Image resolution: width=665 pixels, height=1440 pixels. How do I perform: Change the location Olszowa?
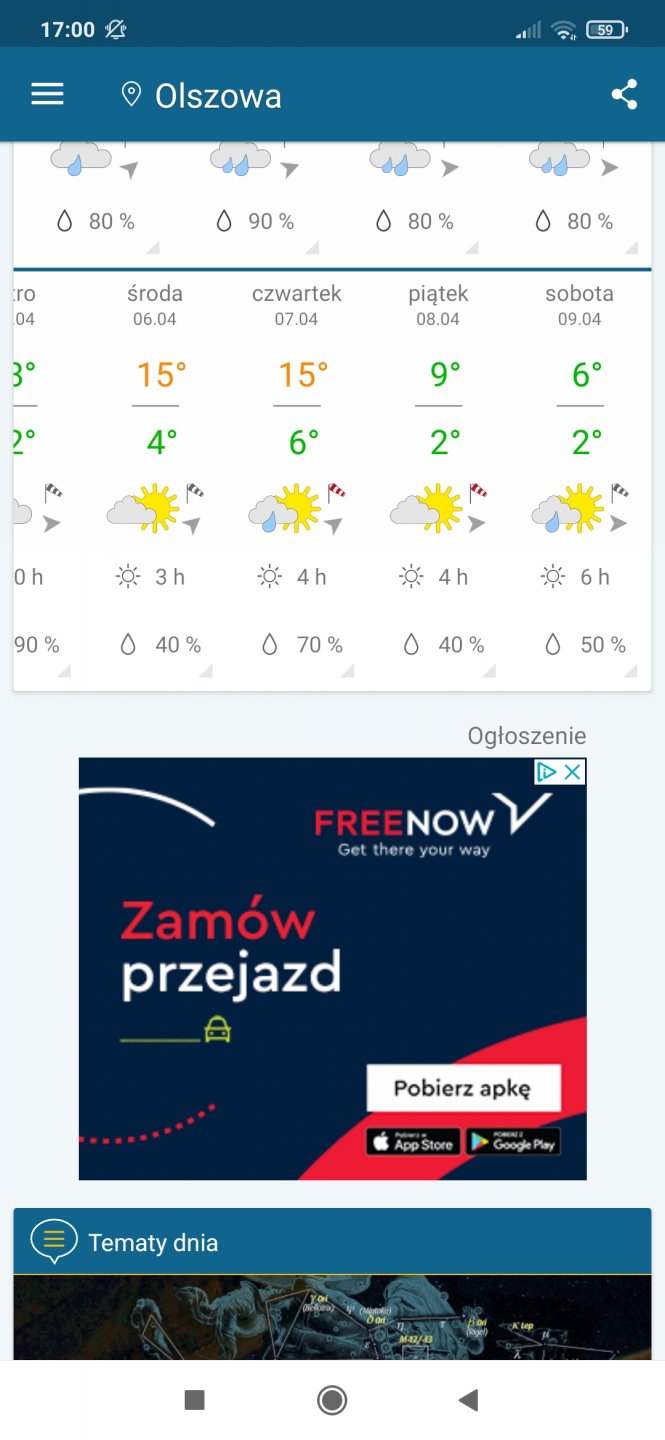coord(203,96)
